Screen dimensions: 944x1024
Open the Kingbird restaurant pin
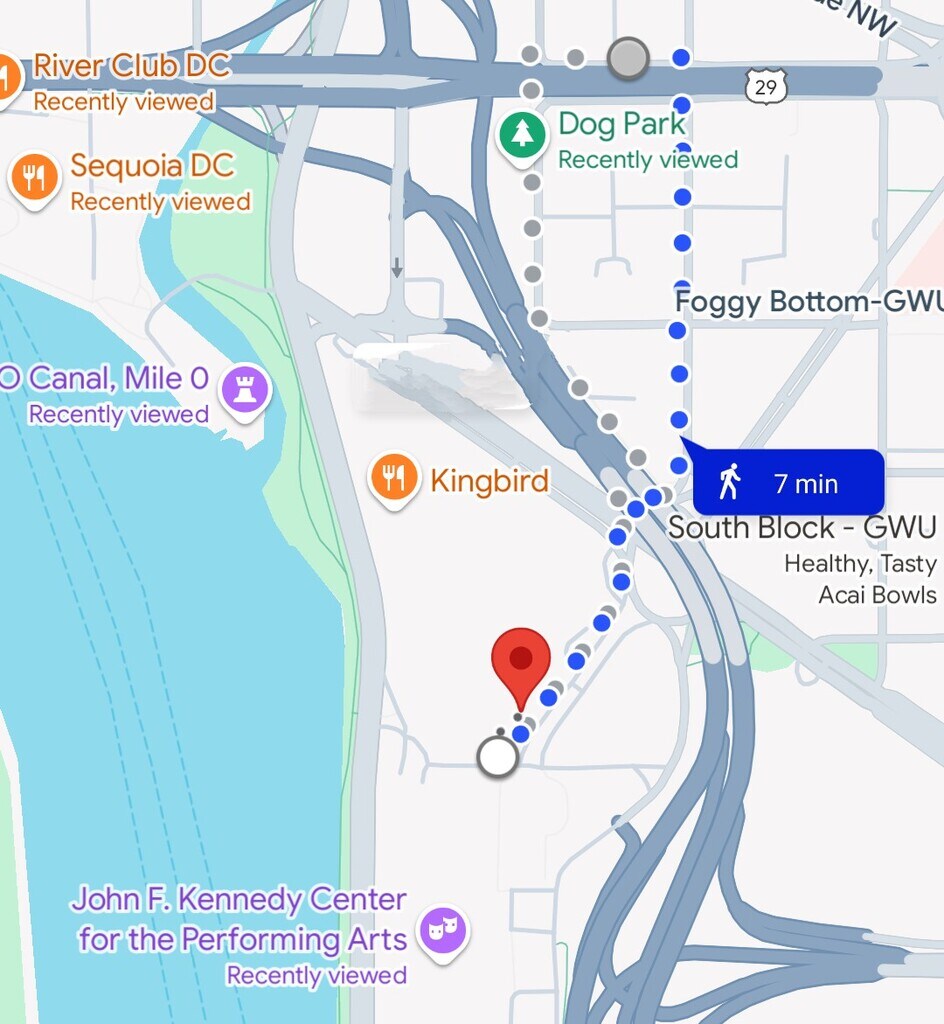394,479
